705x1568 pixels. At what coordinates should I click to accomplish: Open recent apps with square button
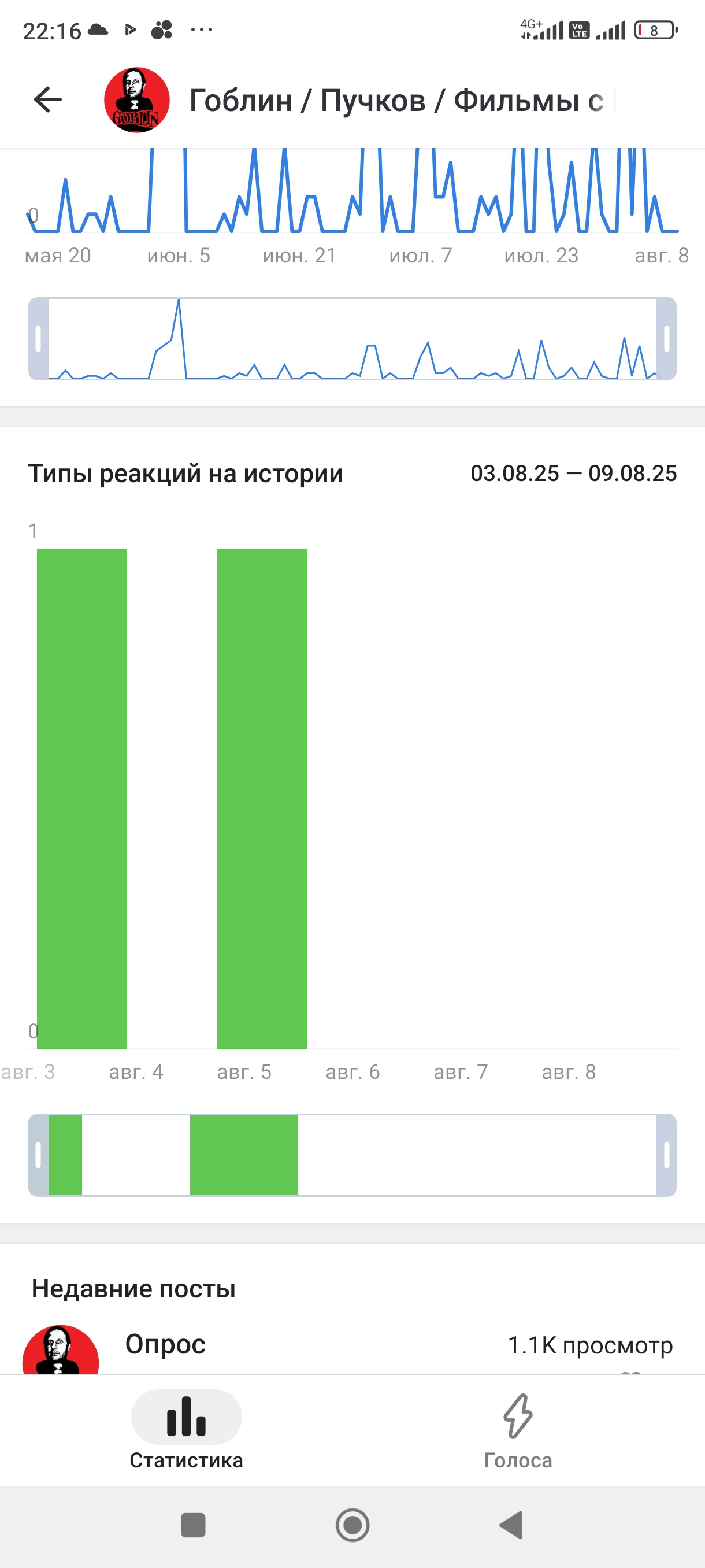tap(194, 1525)
